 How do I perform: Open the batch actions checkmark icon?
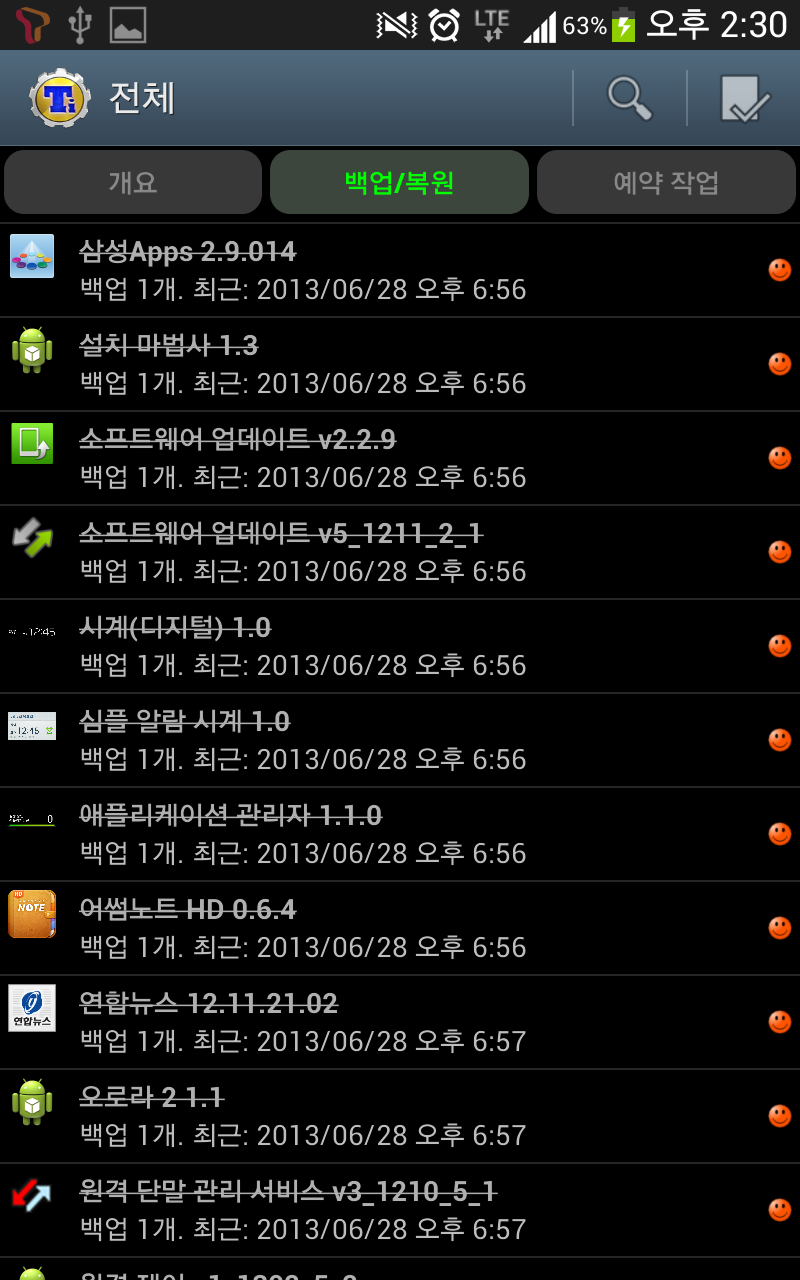point(745,98)
